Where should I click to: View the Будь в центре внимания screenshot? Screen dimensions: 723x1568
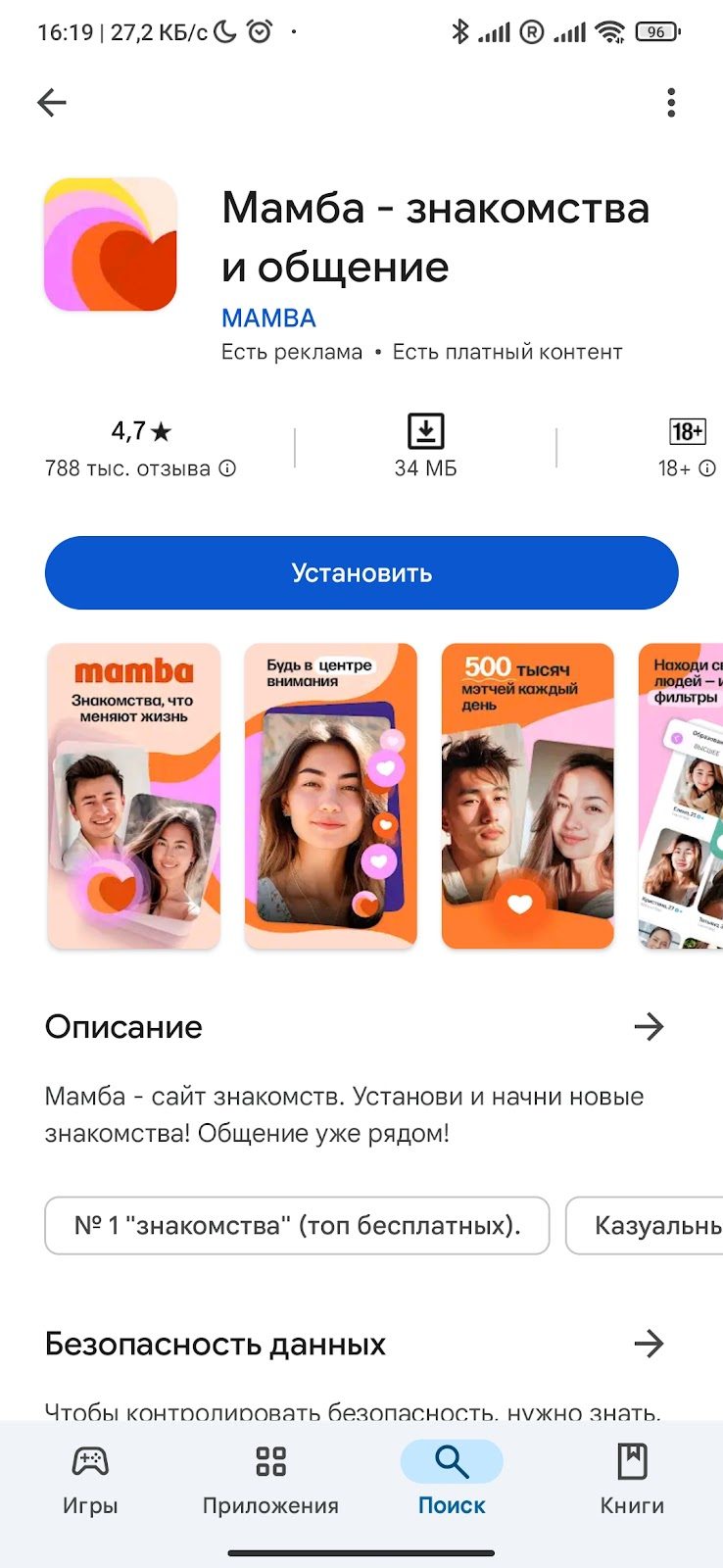331,796
